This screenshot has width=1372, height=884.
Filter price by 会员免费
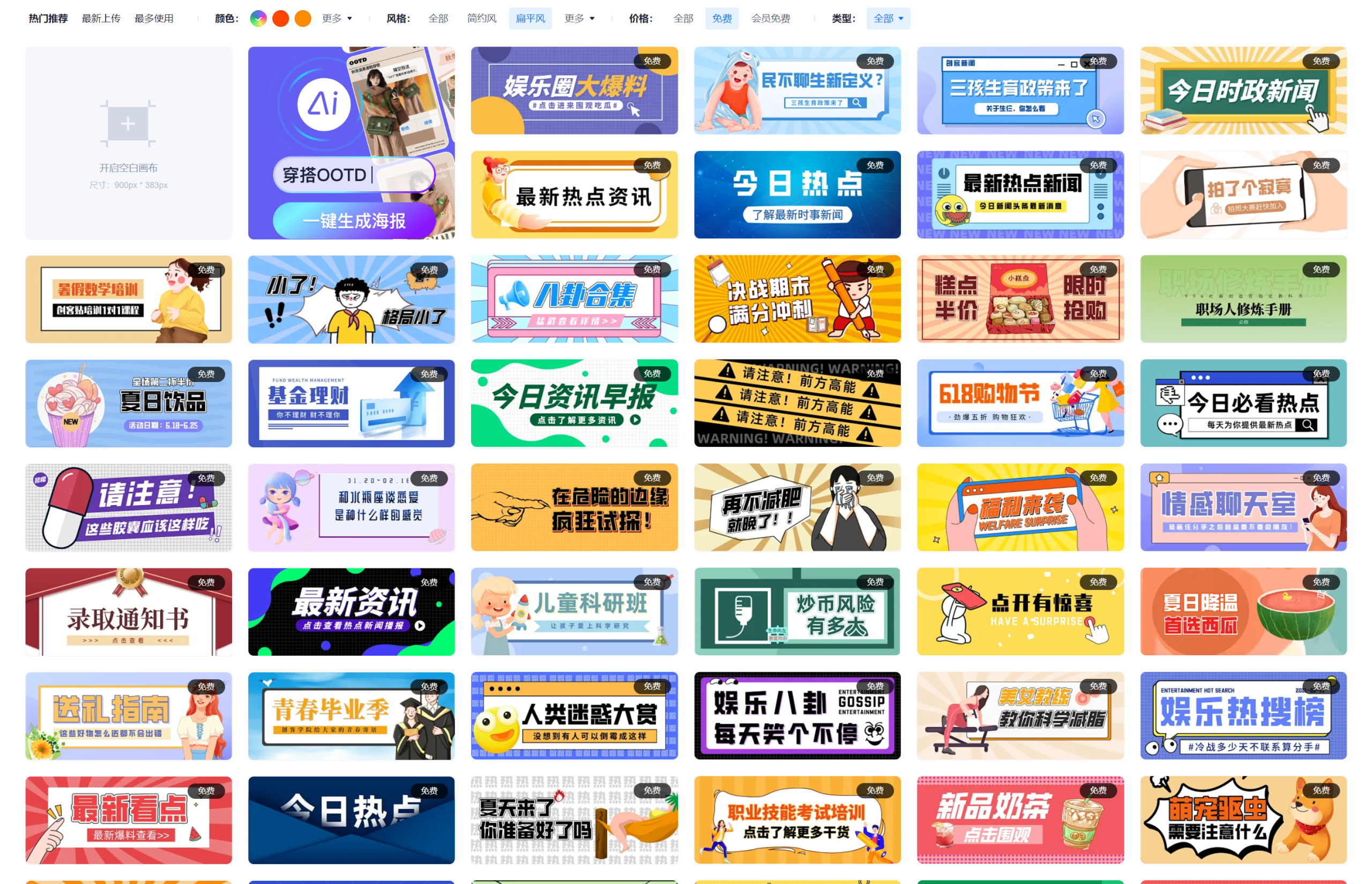pyautogui.click(x=770, y=18)
